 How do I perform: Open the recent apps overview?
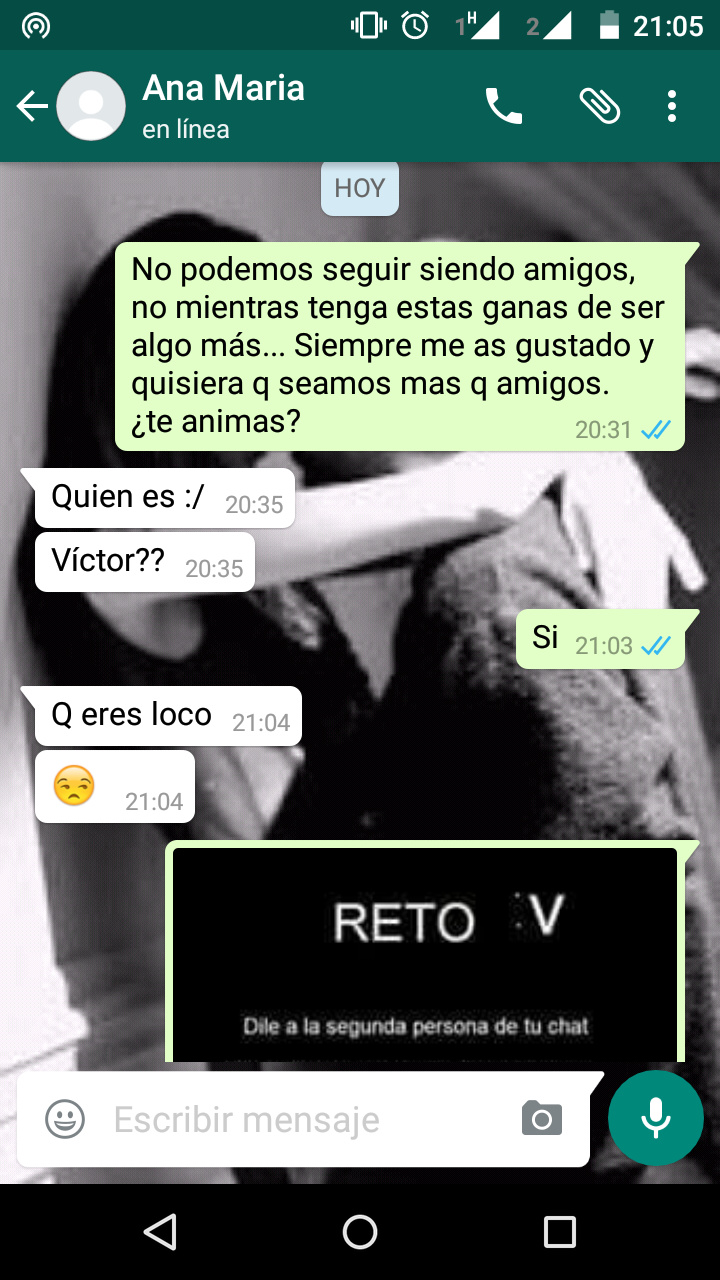[559, 1232]
